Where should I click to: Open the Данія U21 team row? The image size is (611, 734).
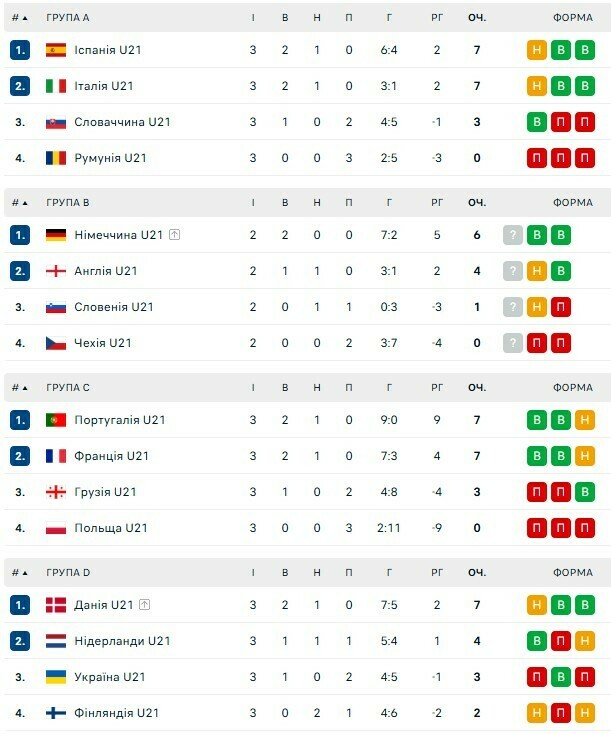tap(104, 605)
